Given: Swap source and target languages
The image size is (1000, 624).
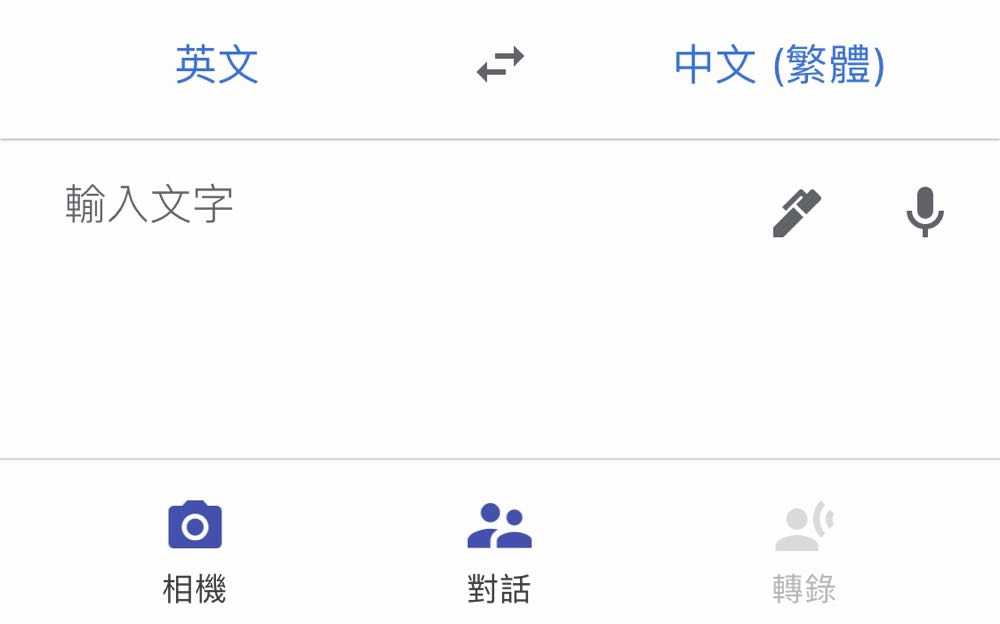Looking at the screenshot, I should (500, 66).
